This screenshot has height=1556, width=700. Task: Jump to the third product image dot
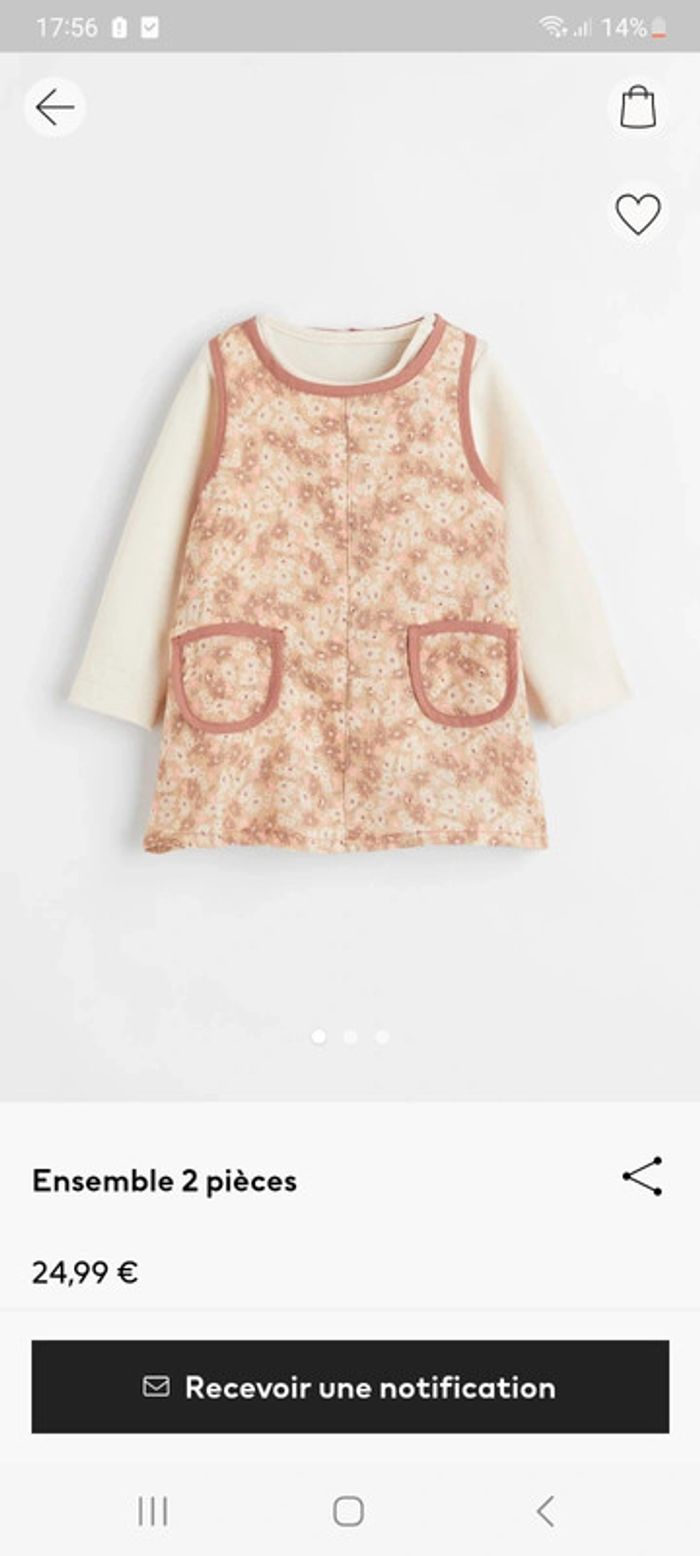pyautogui.click(x=382, y=1037)
